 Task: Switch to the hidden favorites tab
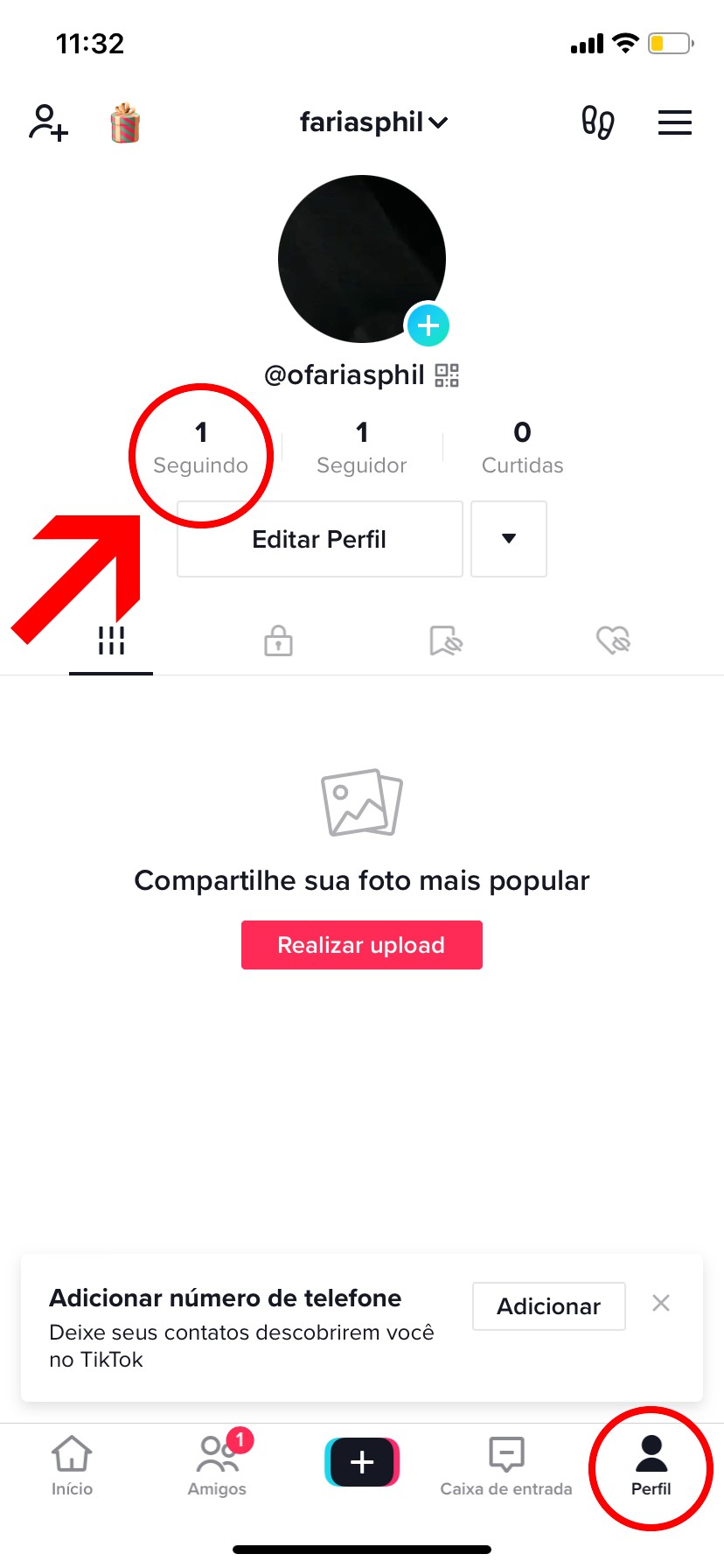click(446, 640)
